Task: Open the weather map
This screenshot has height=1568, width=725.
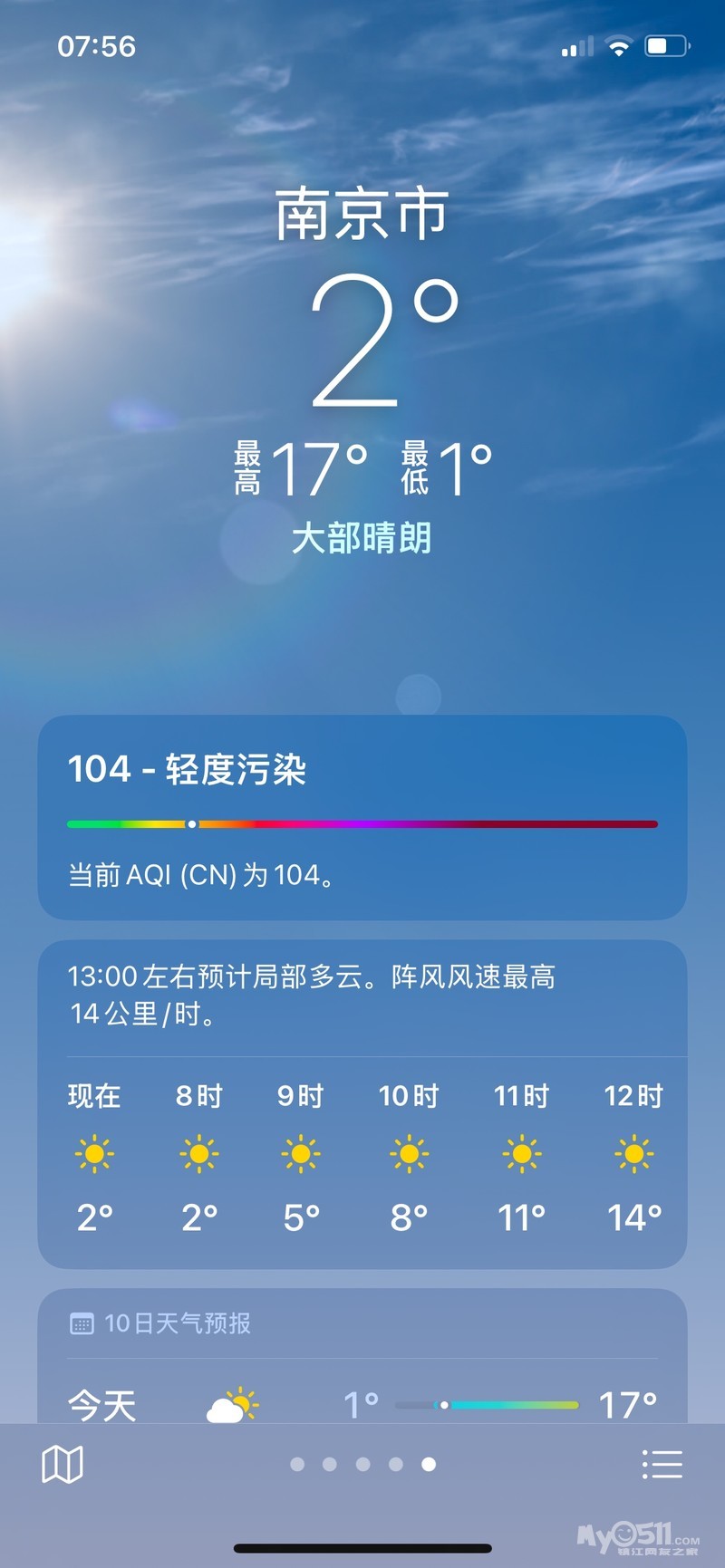Action: pos(63,1464)
